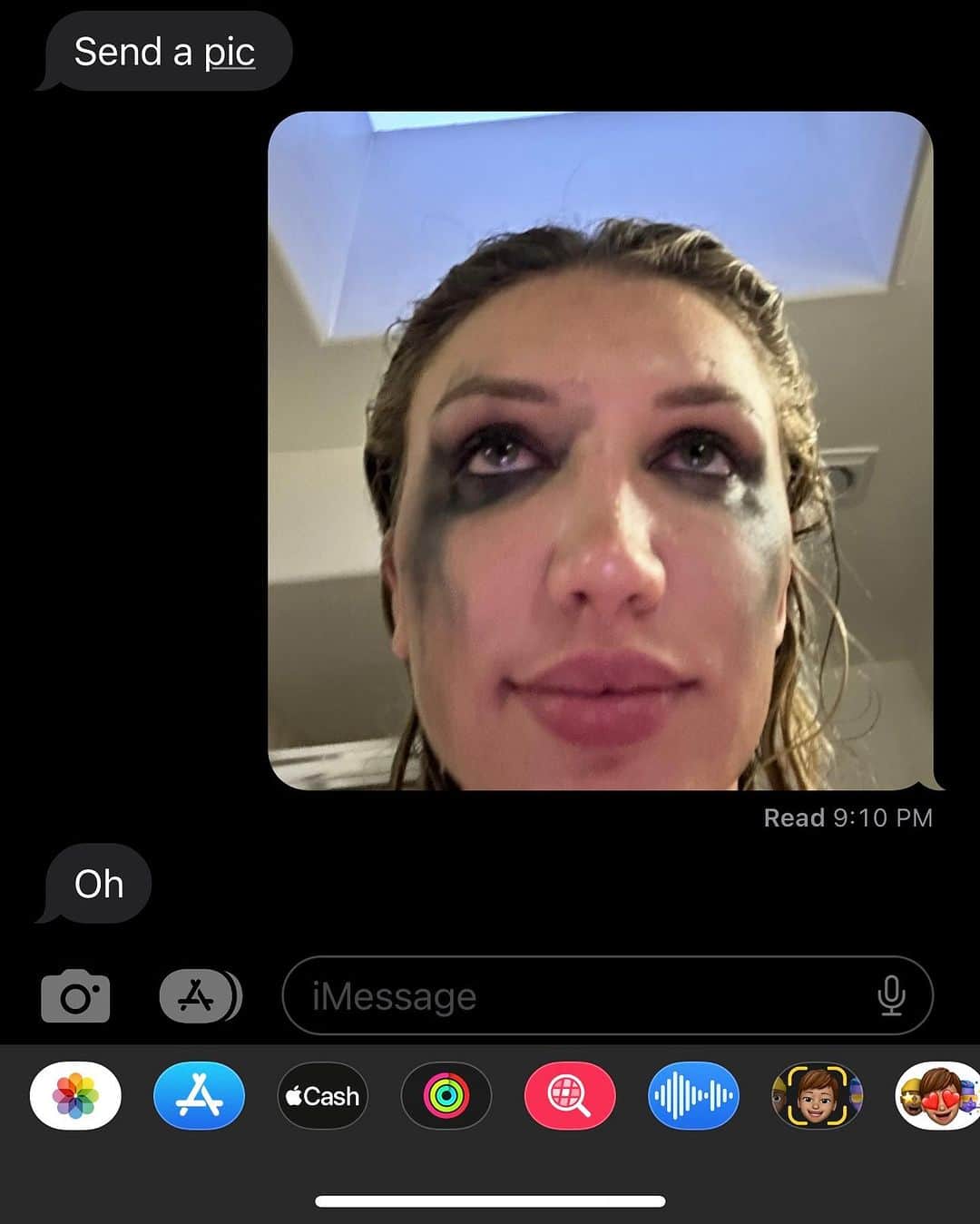Open the Fitness activity rings app
The height and width of the screenshot is (1224, 980).
pos(446,1096)
